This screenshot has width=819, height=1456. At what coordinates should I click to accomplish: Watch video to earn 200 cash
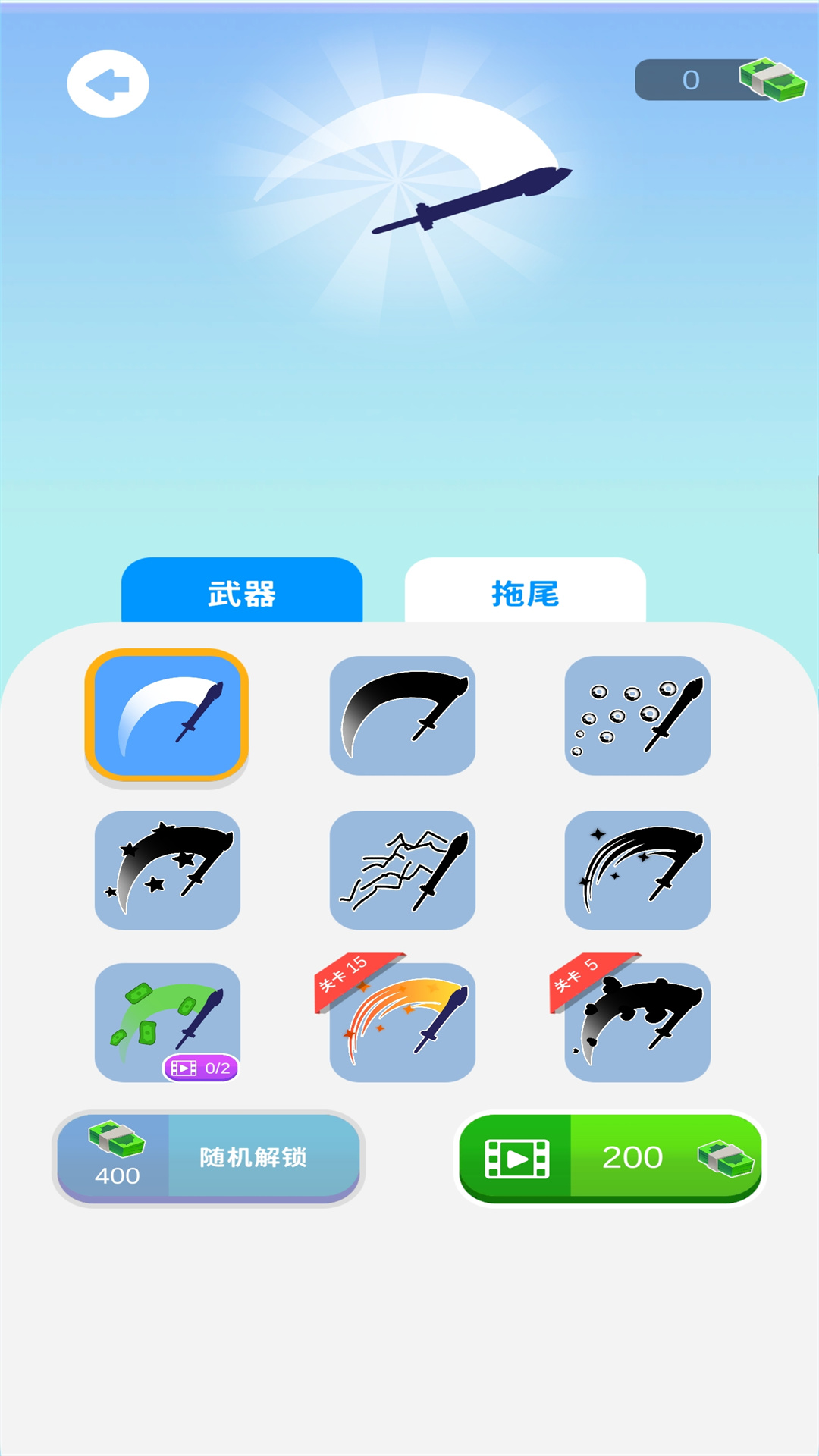click(610, 1157)
